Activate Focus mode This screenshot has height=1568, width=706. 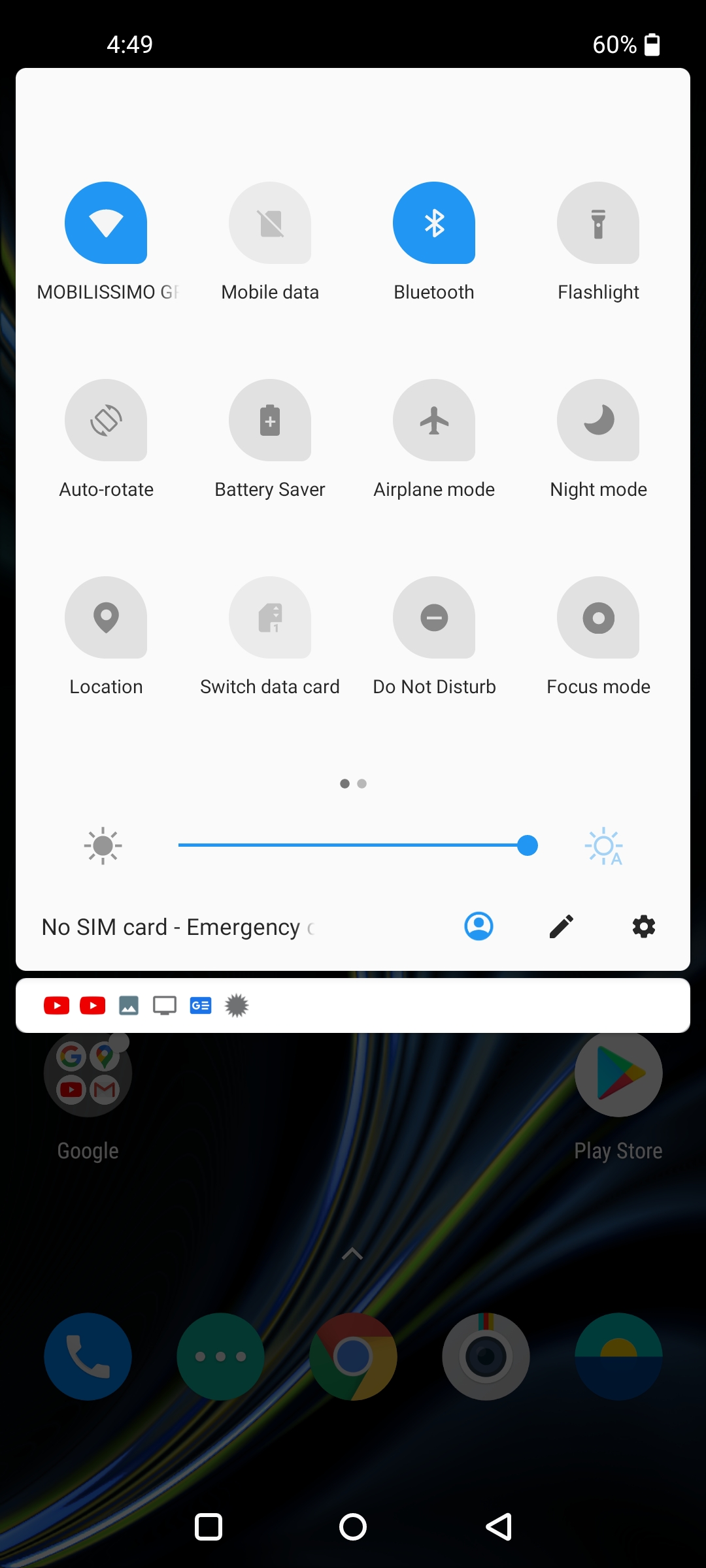(x=598, y=617)
